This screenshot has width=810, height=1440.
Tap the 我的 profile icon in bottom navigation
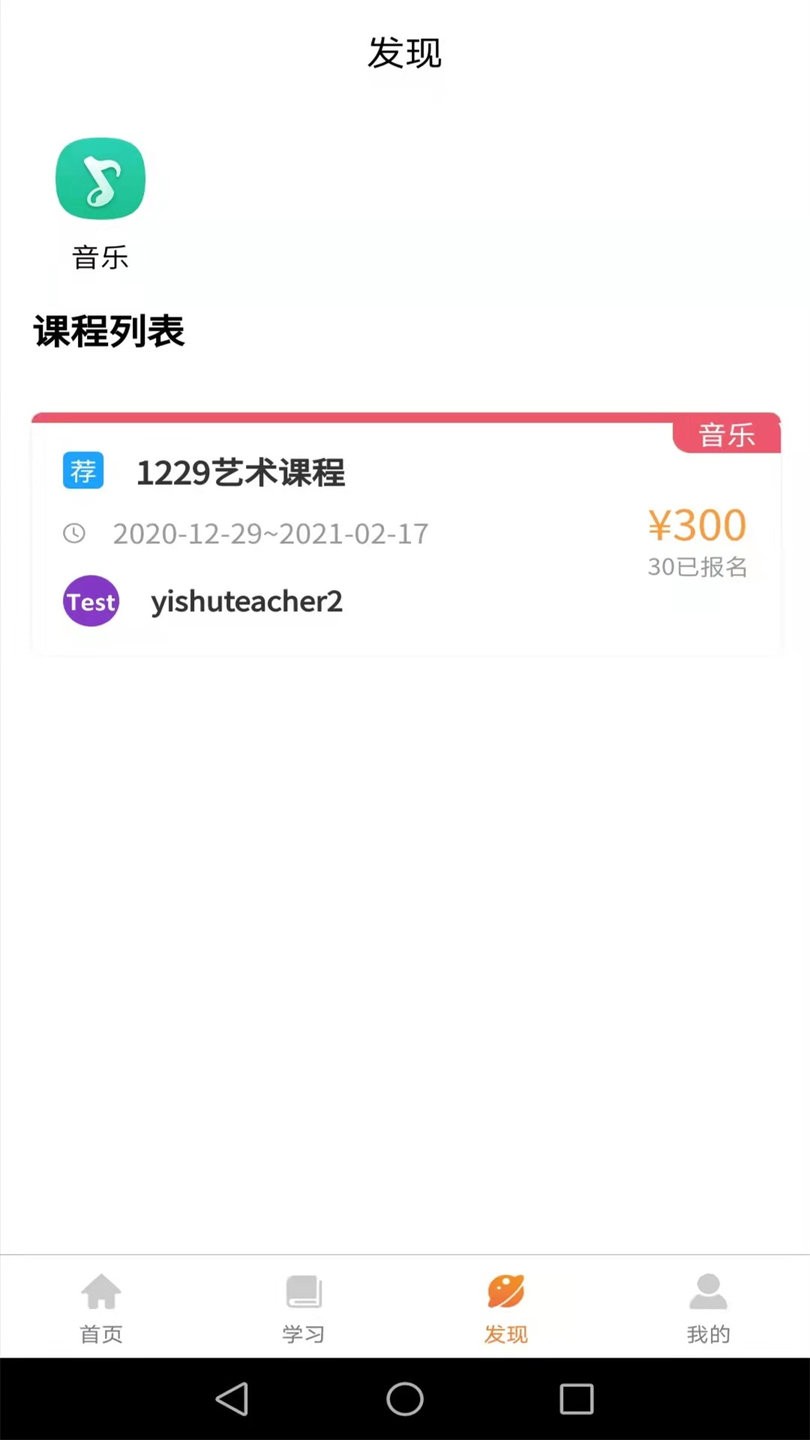(709, 1293)
